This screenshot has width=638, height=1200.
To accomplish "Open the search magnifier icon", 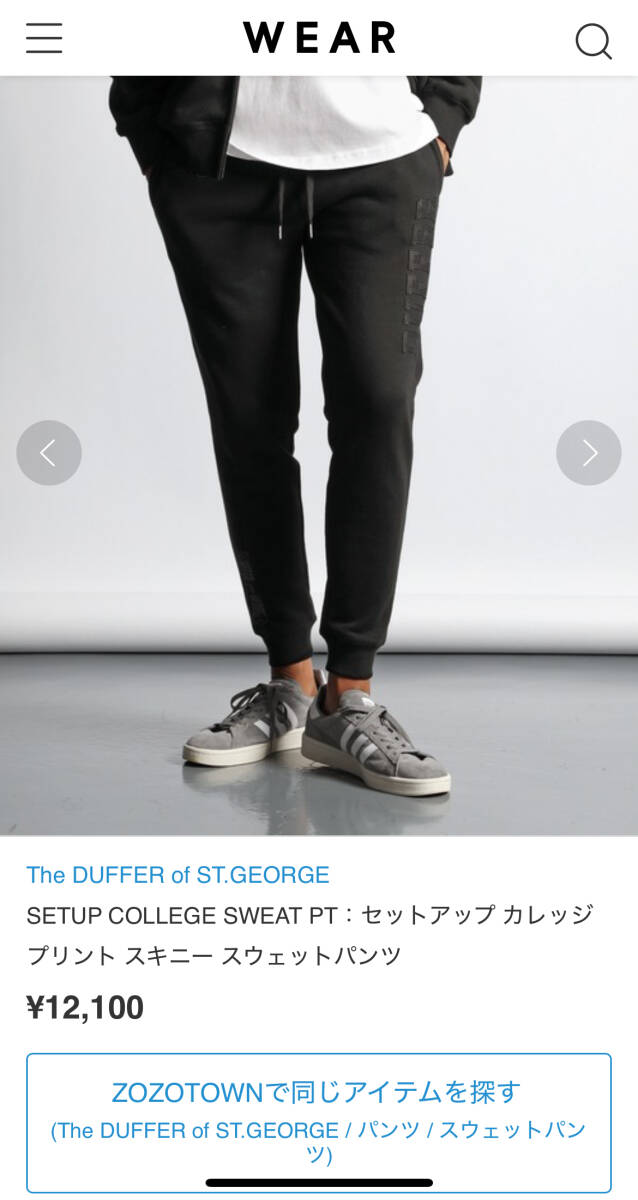I will click(593, 41).
